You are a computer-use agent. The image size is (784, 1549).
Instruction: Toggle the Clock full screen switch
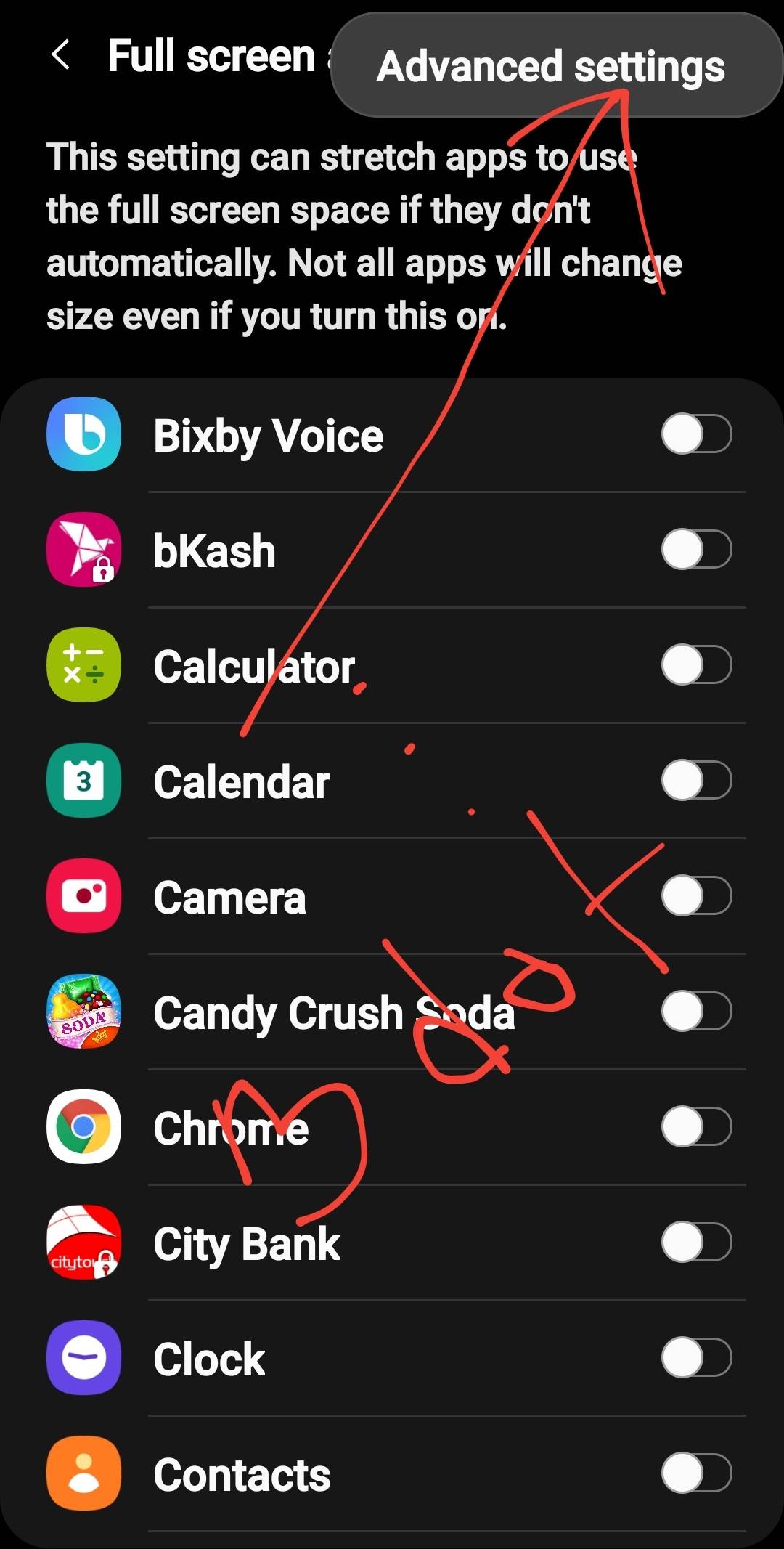pos(697,1359)
